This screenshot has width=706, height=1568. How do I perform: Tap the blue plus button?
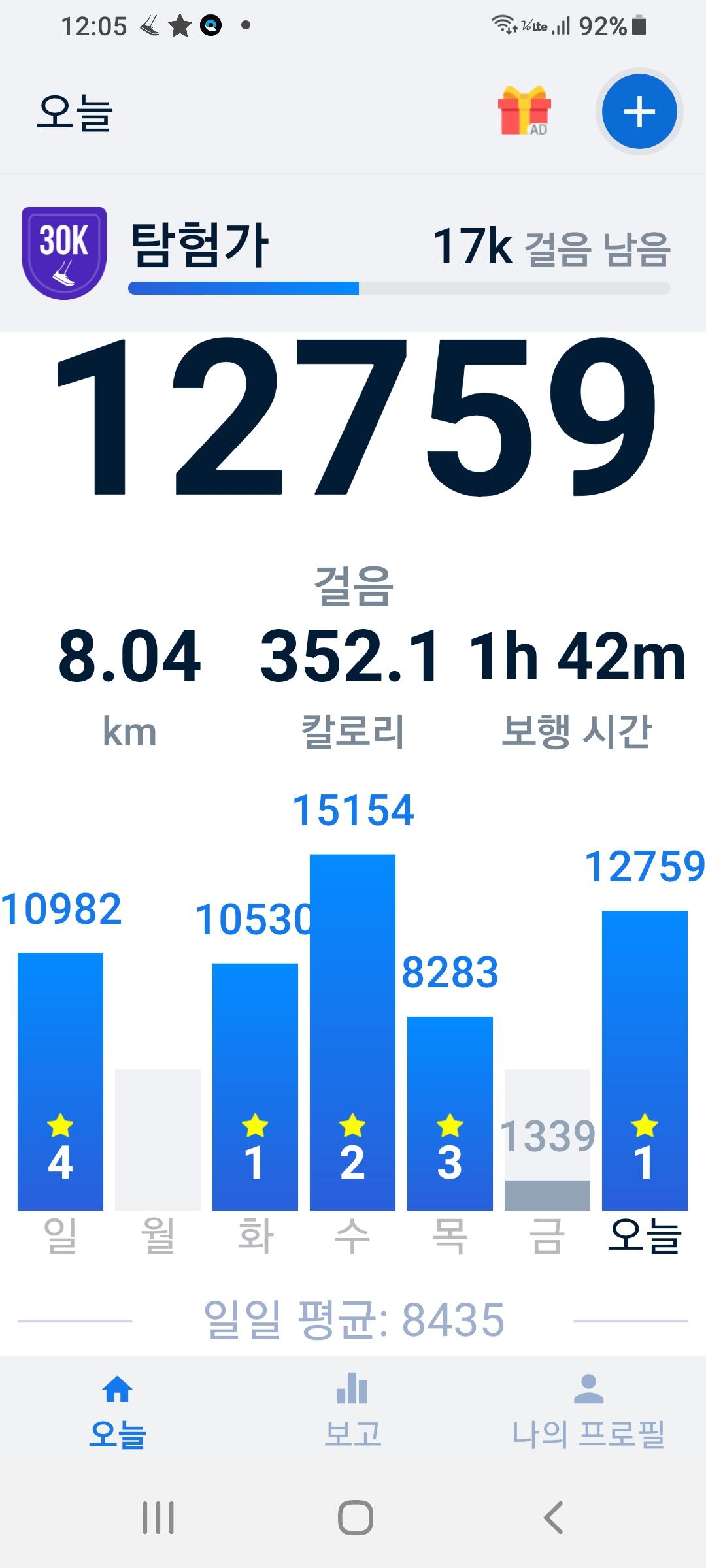pyautogui.click(x=639, y=112)
